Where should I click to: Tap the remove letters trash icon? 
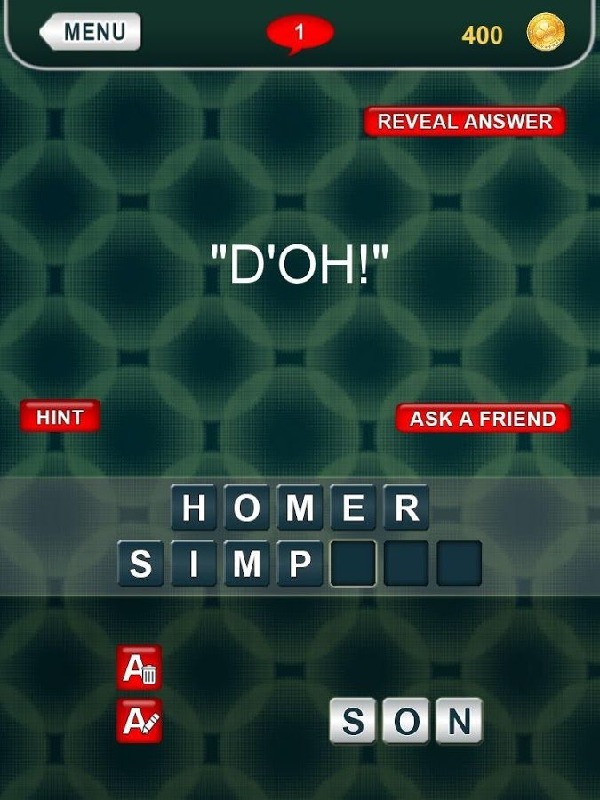click(x=139, y=668)
